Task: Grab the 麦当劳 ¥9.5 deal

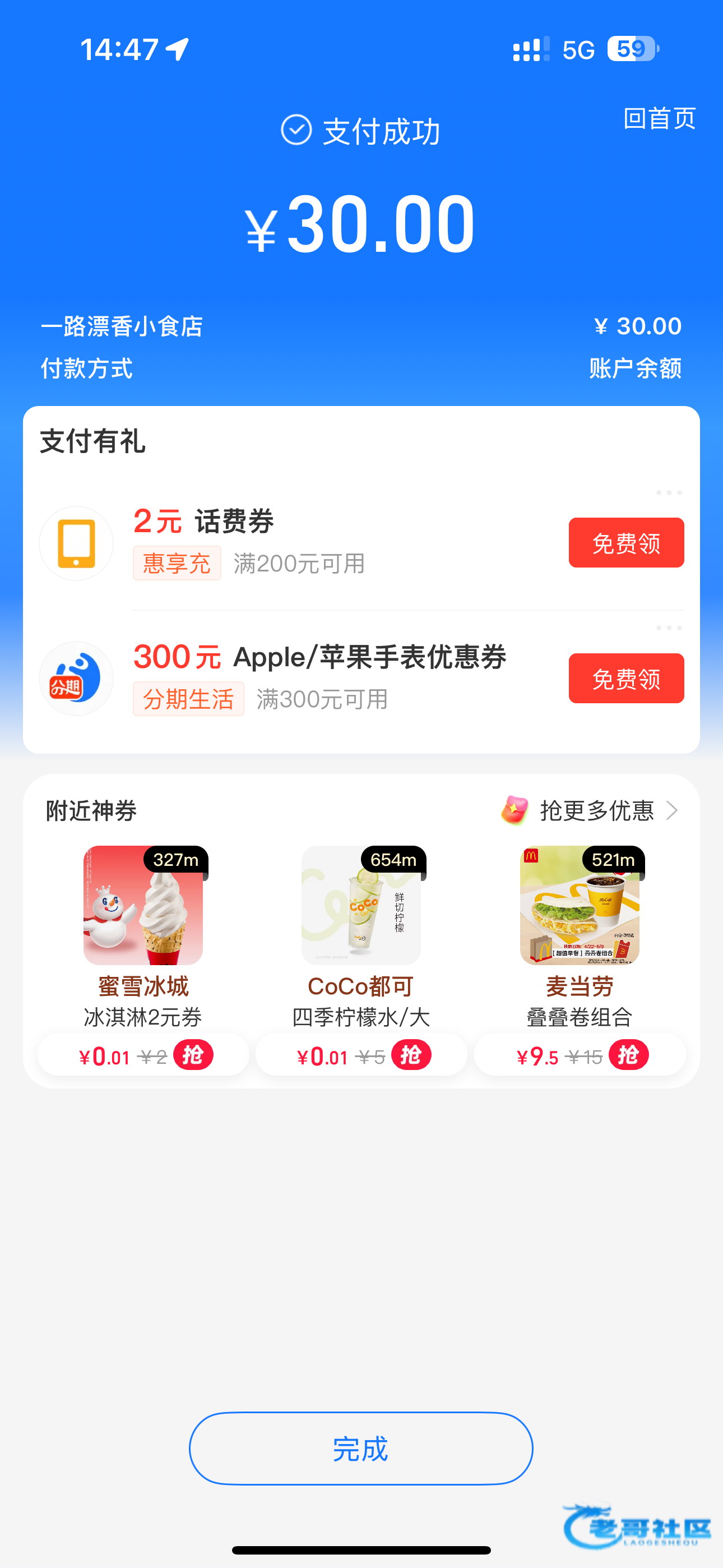Action: (x=629, y=1055)
